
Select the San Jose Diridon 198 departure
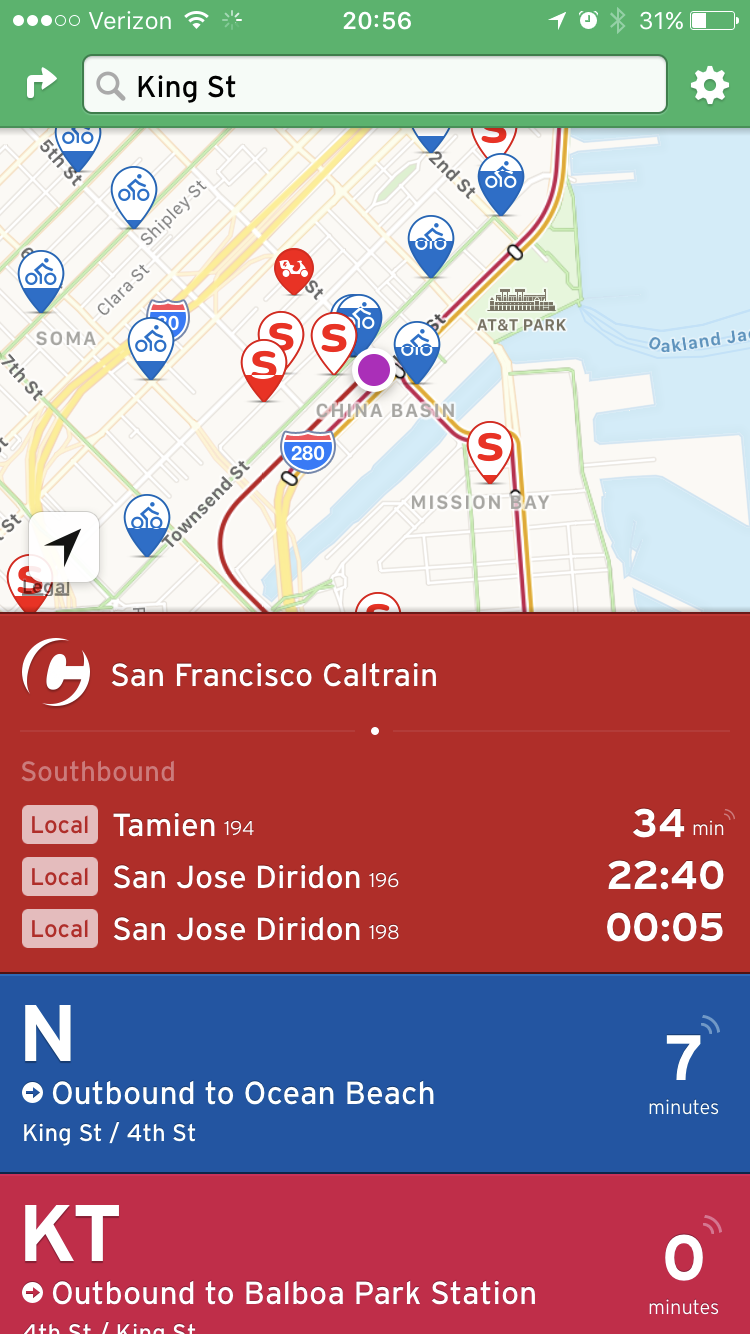coord(375,929)
